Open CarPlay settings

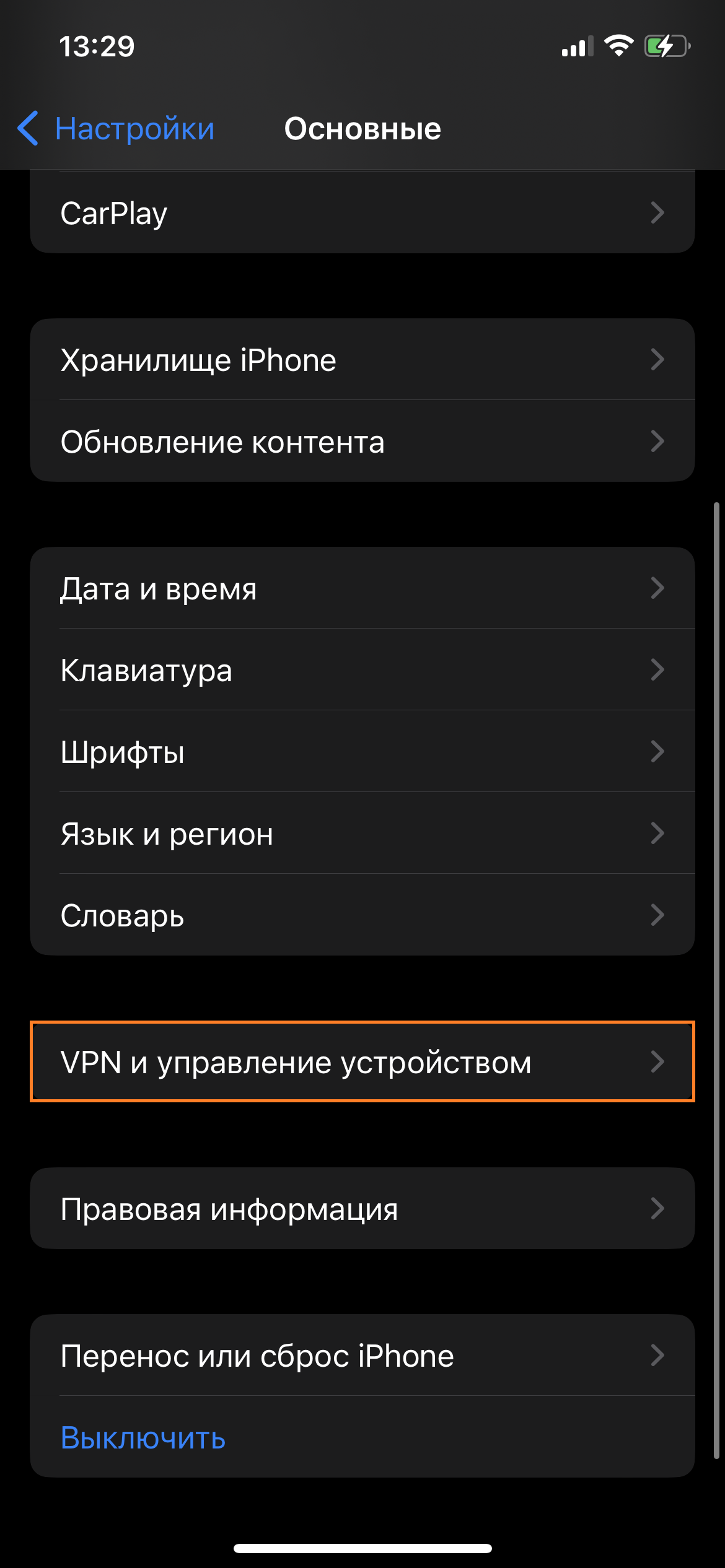point(362,213)
